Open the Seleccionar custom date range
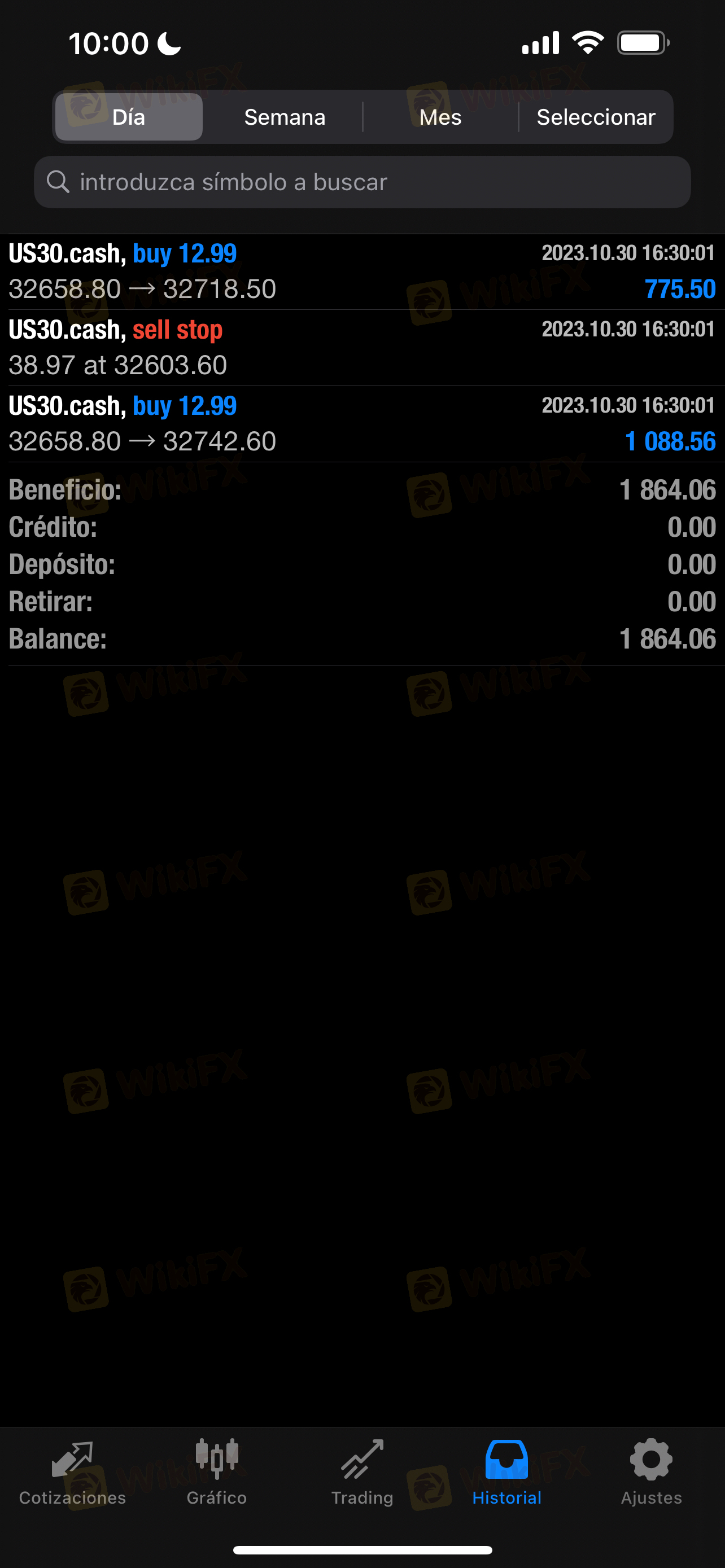This screenshot has width=725, height=1568. tap(595, 117)
